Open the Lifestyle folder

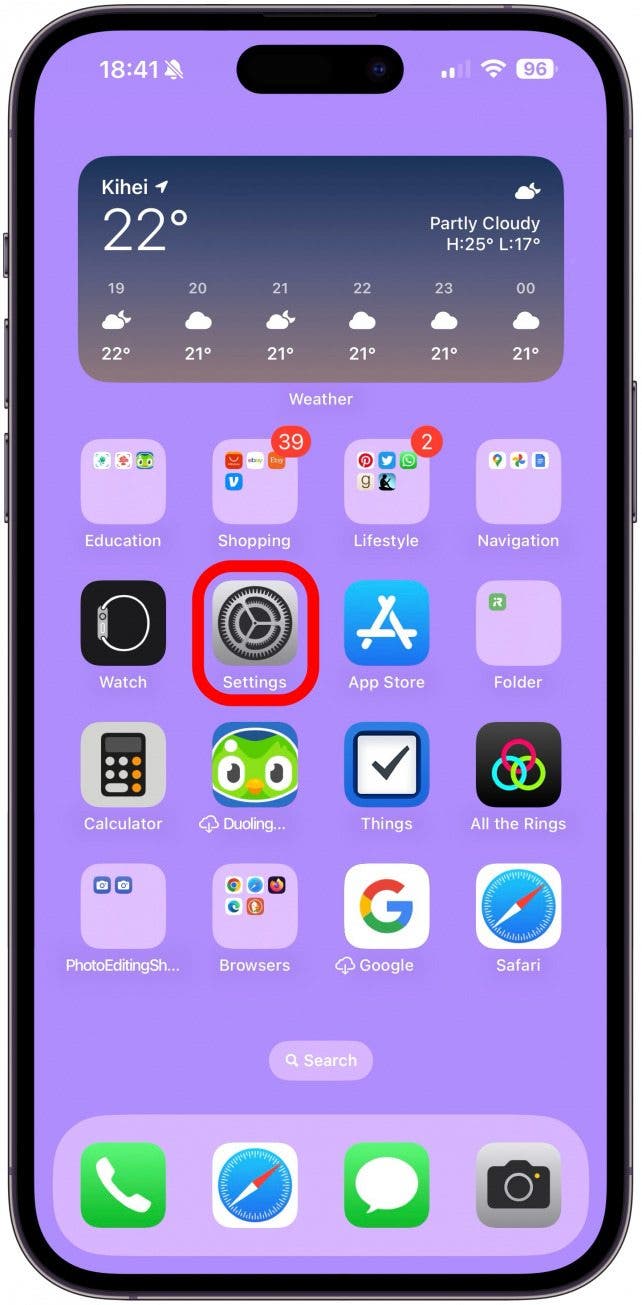[386, 481]
